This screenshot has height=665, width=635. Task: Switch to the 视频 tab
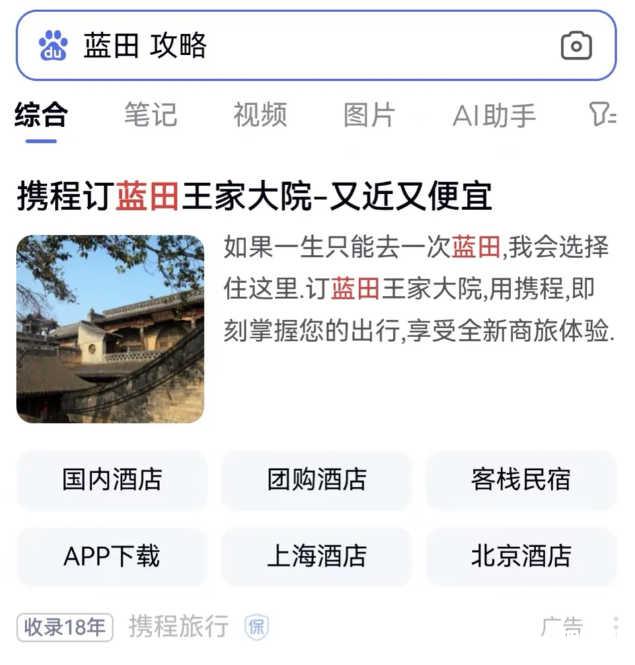pyautogui.click(x=260, y=115)
